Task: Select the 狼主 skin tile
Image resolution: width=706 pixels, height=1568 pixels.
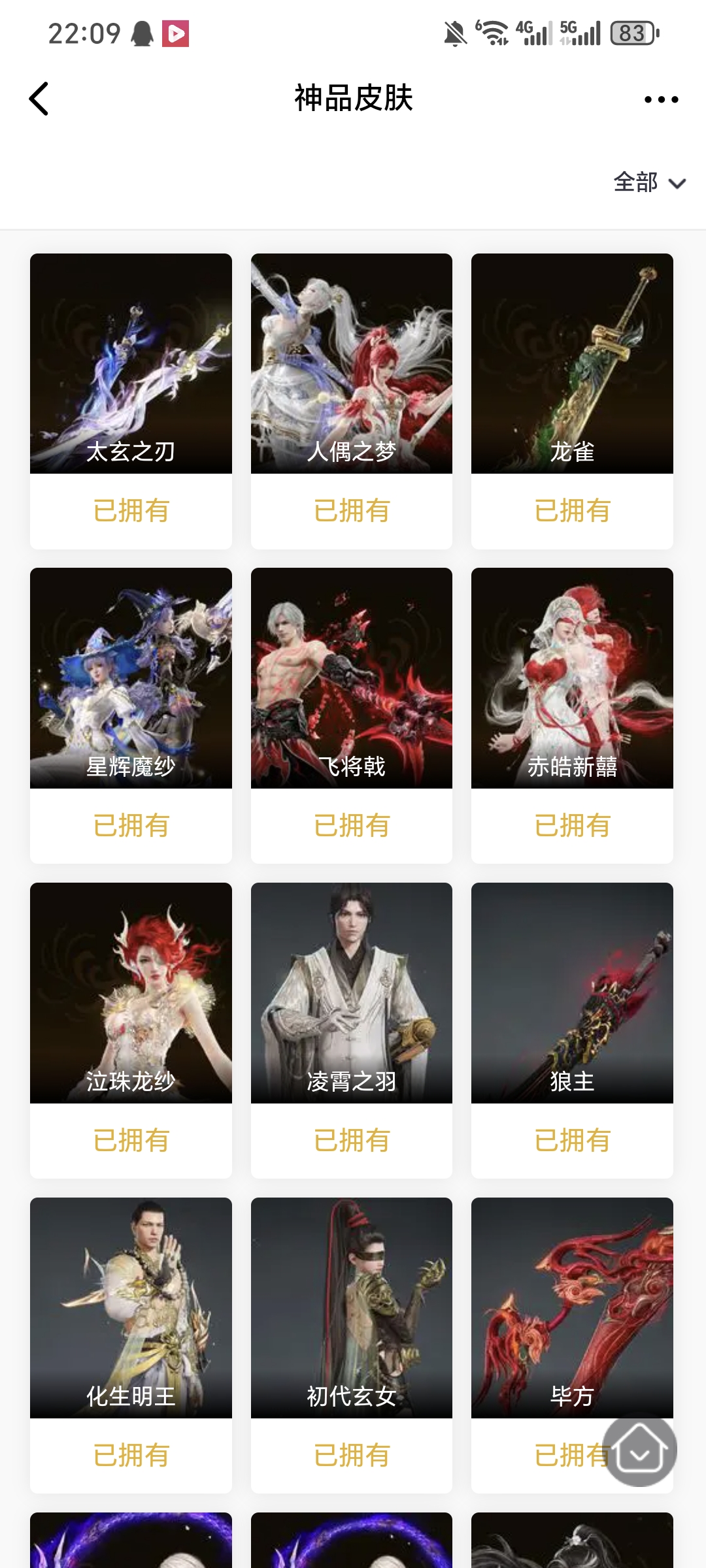Action: point(572,993)
